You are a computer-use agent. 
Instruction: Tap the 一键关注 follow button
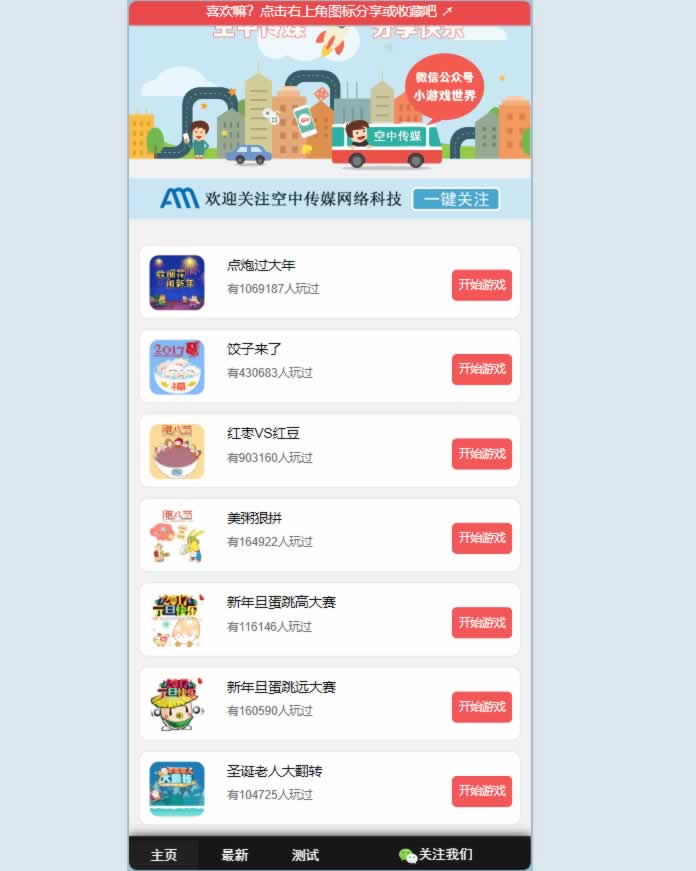456,199
